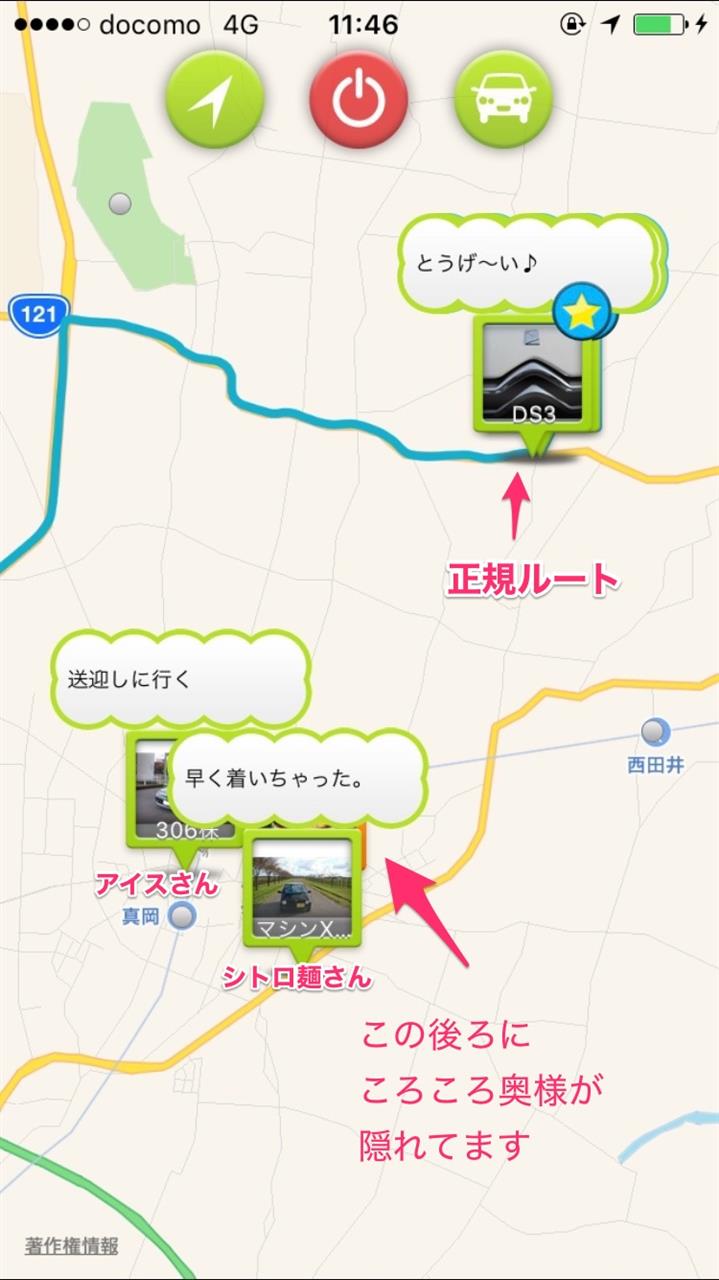Image resolution: width=719 pixels, height=1280 pixels.
Task: Tap the red power button
Action: pos(359,100)
